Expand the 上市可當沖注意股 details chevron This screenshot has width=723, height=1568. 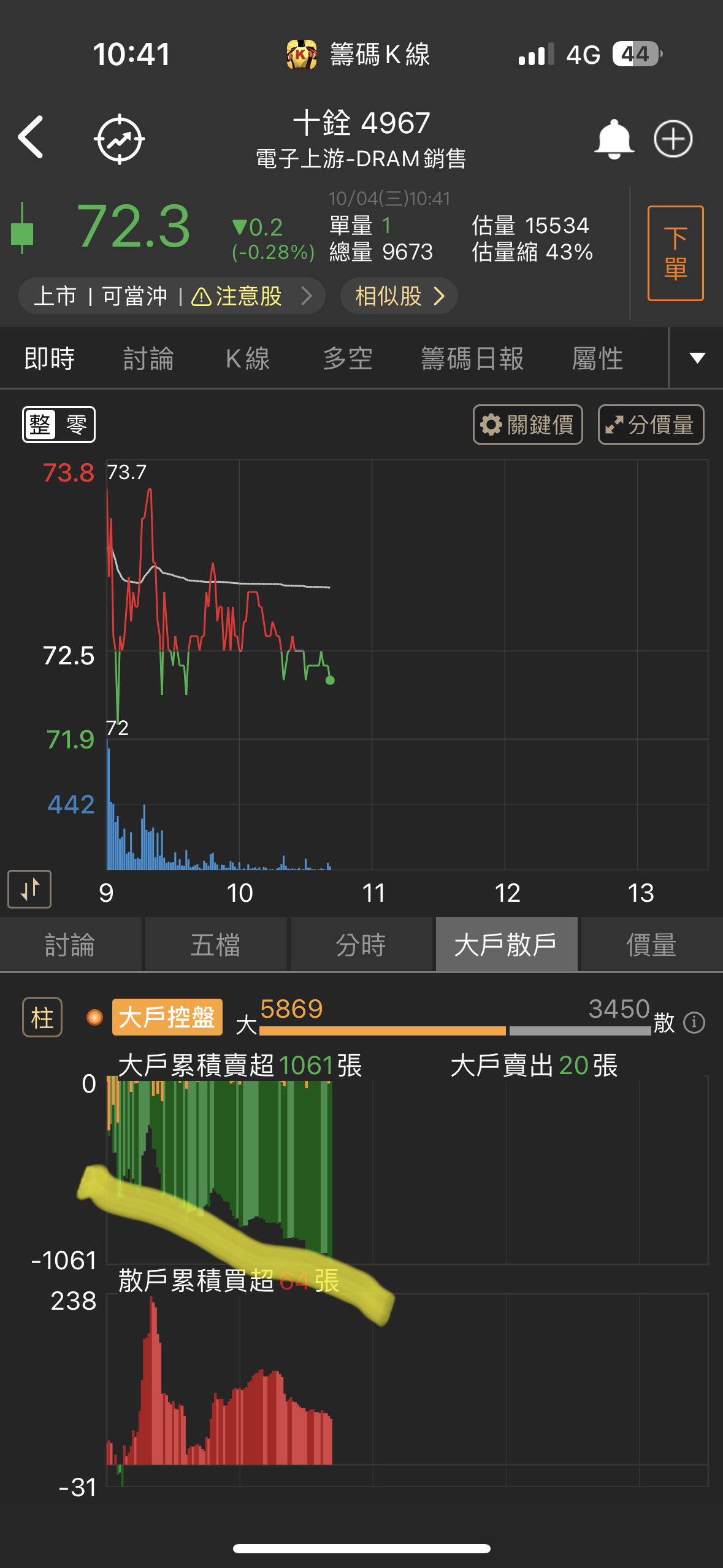pyautogui.click(x=308, y=296)
